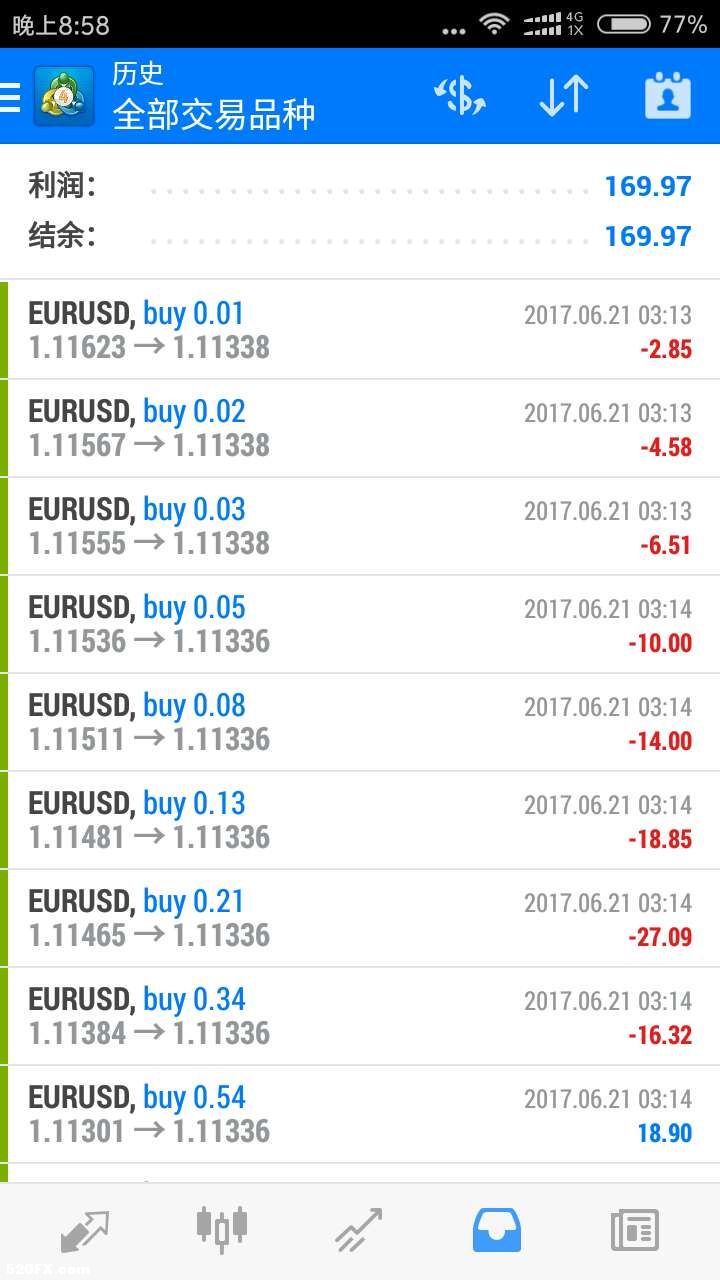720x1280 pixels.
Task: Open the symbol filter dollar icon
Action: pos(460,96)
